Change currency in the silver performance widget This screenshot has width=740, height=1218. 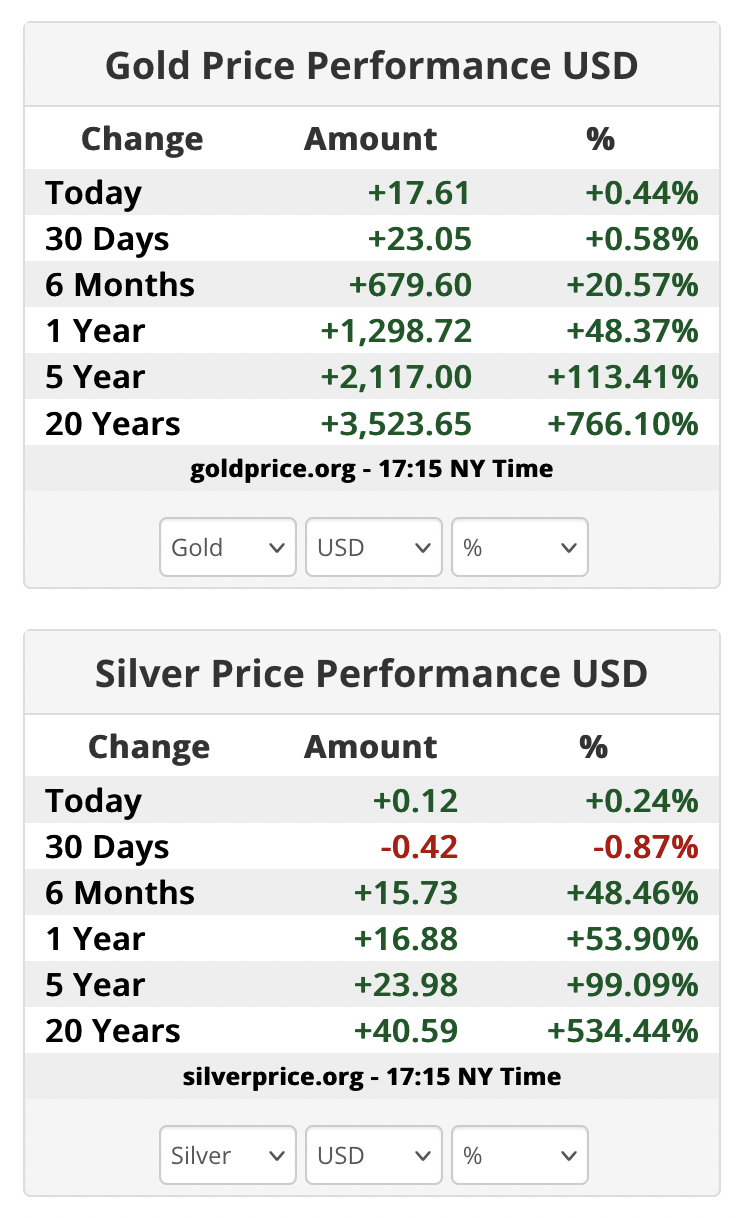coord(373,1155)
